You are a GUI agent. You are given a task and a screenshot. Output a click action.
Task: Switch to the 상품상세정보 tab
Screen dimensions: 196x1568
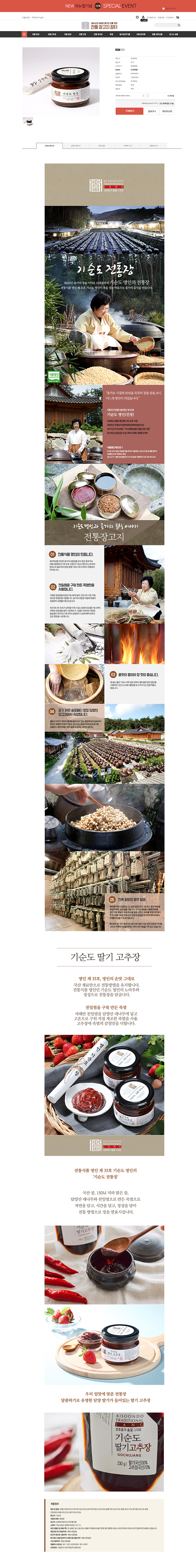pyautogui.click(x=49, y=145)
